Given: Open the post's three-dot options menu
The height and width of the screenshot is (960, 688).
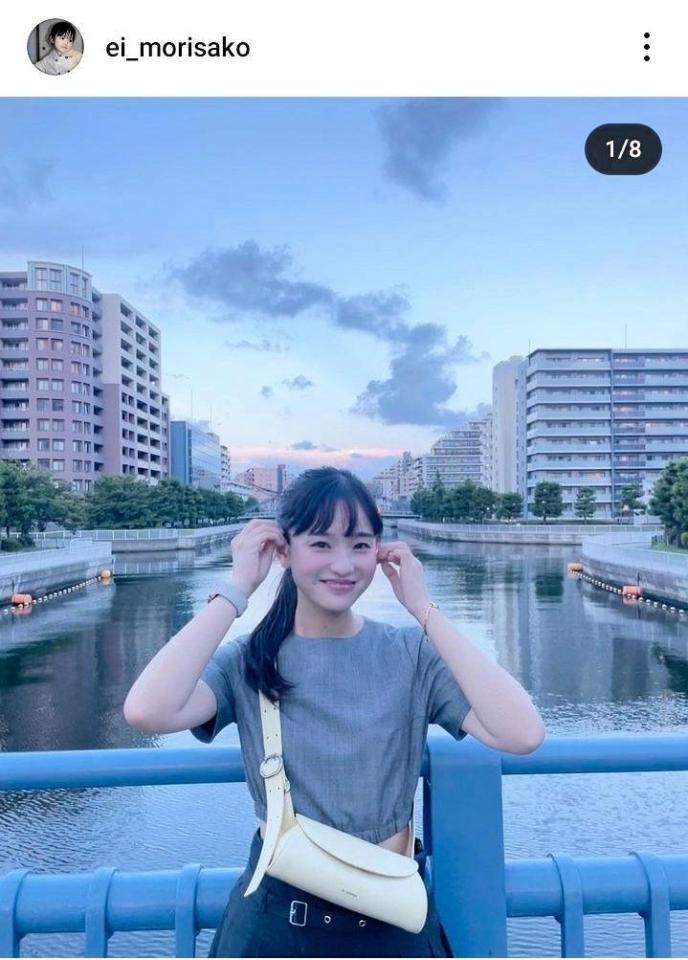Looking at the screenshot, I should pyautogui.click(x=647, y=47).
